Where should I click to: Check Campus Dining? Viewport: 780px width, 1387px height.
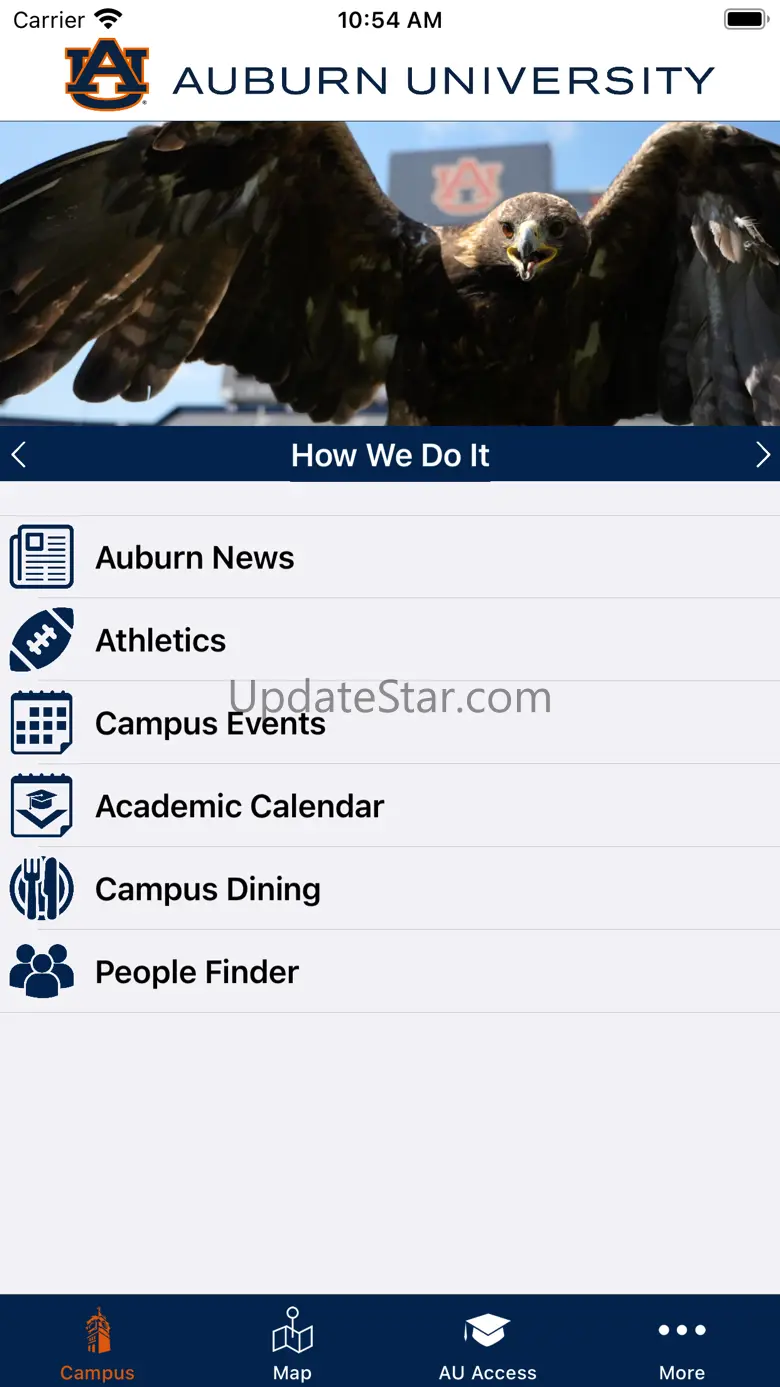(x=390, y=889)
